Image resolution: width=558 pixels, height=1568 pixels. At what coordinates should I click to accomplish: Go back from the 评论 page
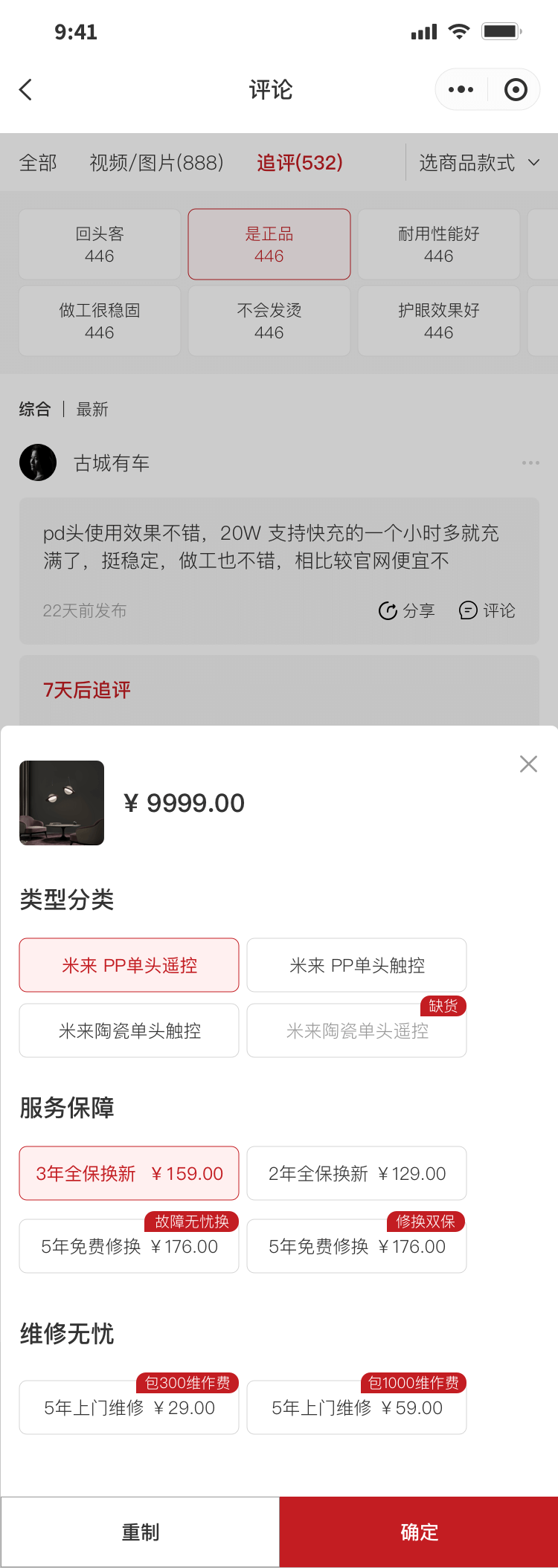click(26, 90)
